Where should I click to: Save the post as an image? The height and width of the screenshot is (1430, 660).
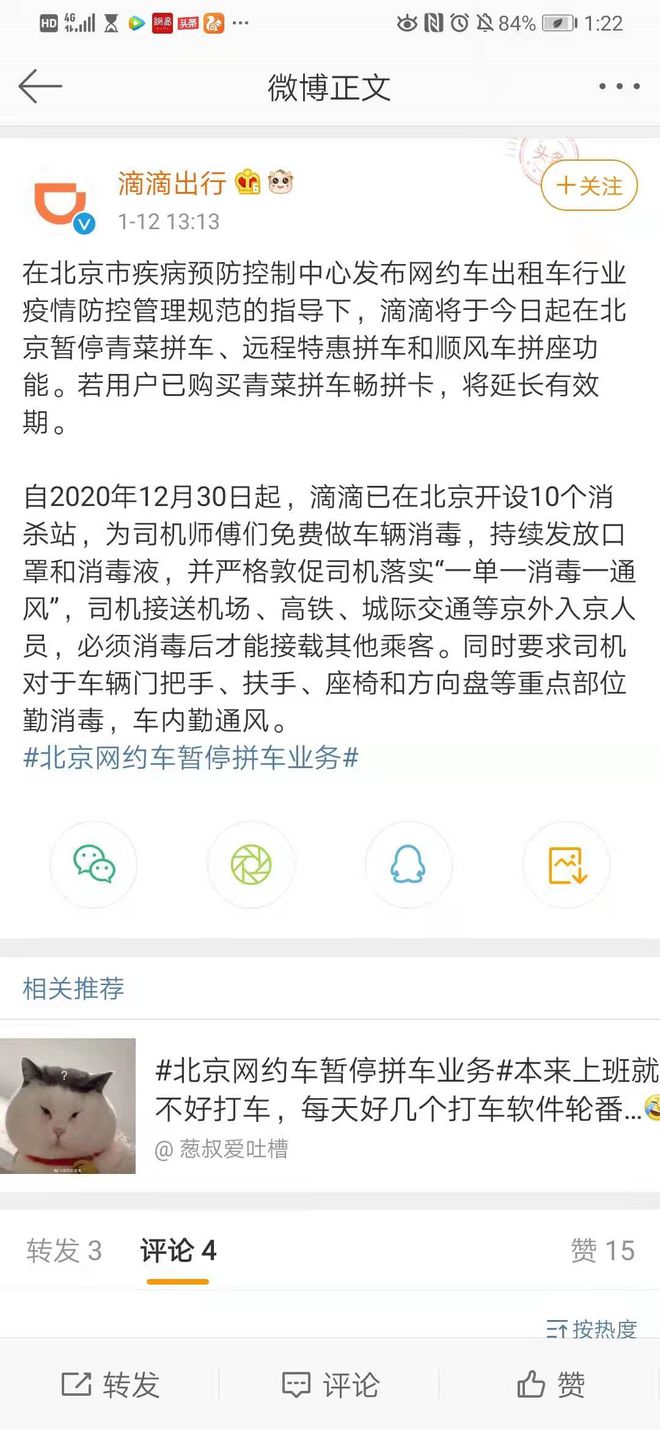[566, 864]
